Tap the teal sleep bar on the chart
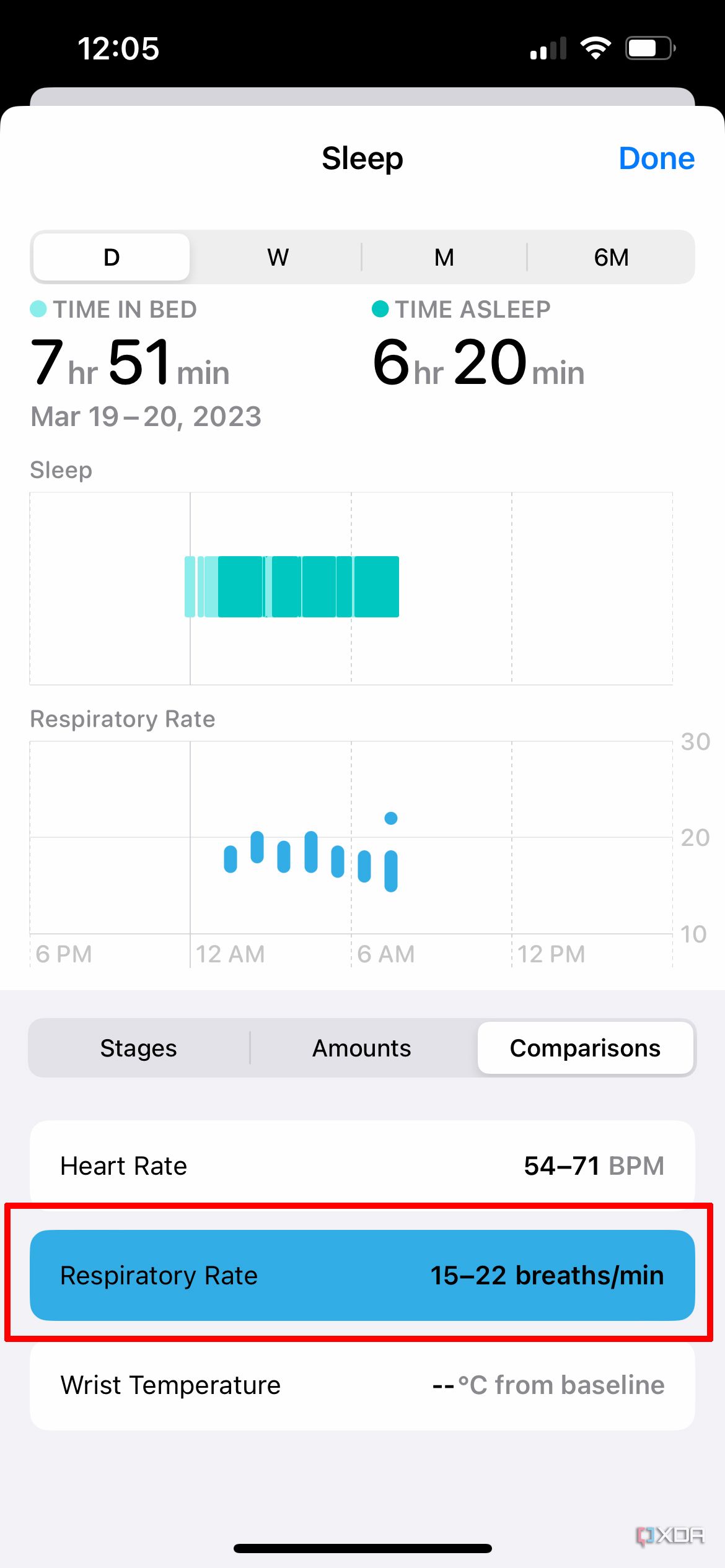 (x=291, y=586)
